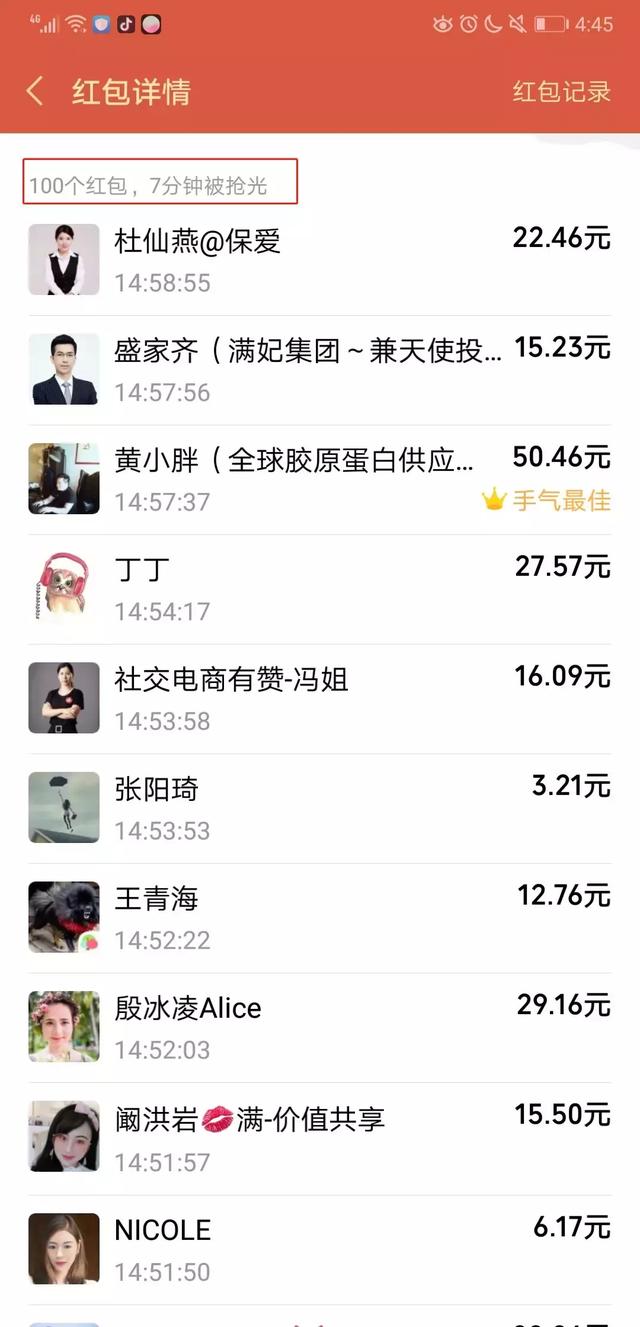Go back from red packet details
The width and height of the screenshot is (640, 1327).
tap(35, 92)
